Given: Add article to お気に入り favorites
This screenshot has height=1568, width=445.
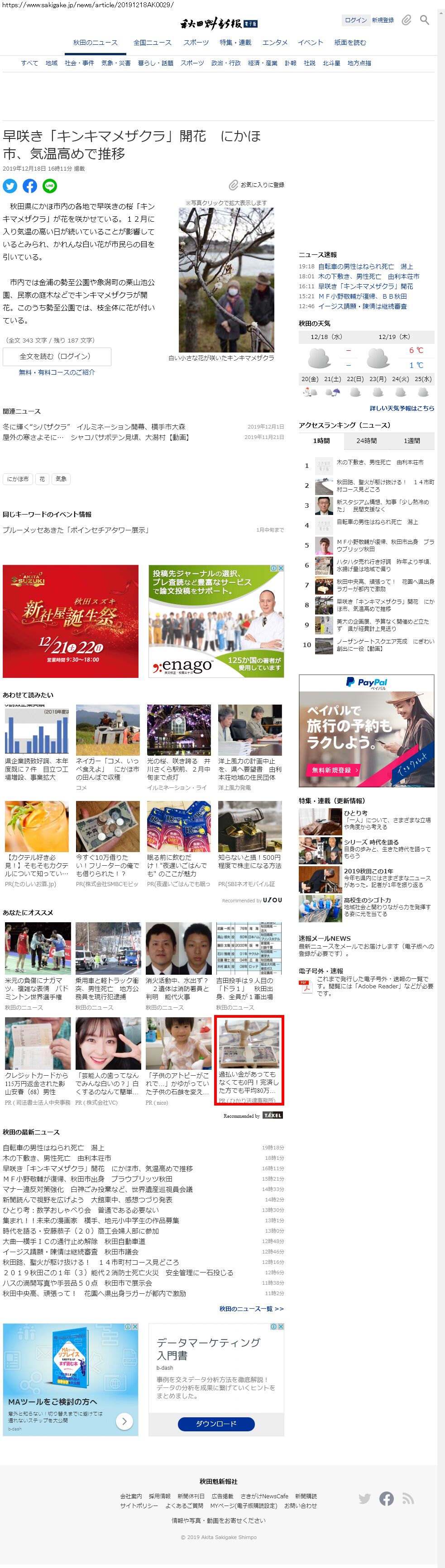Looking at the screenshot, I should 257,185.
